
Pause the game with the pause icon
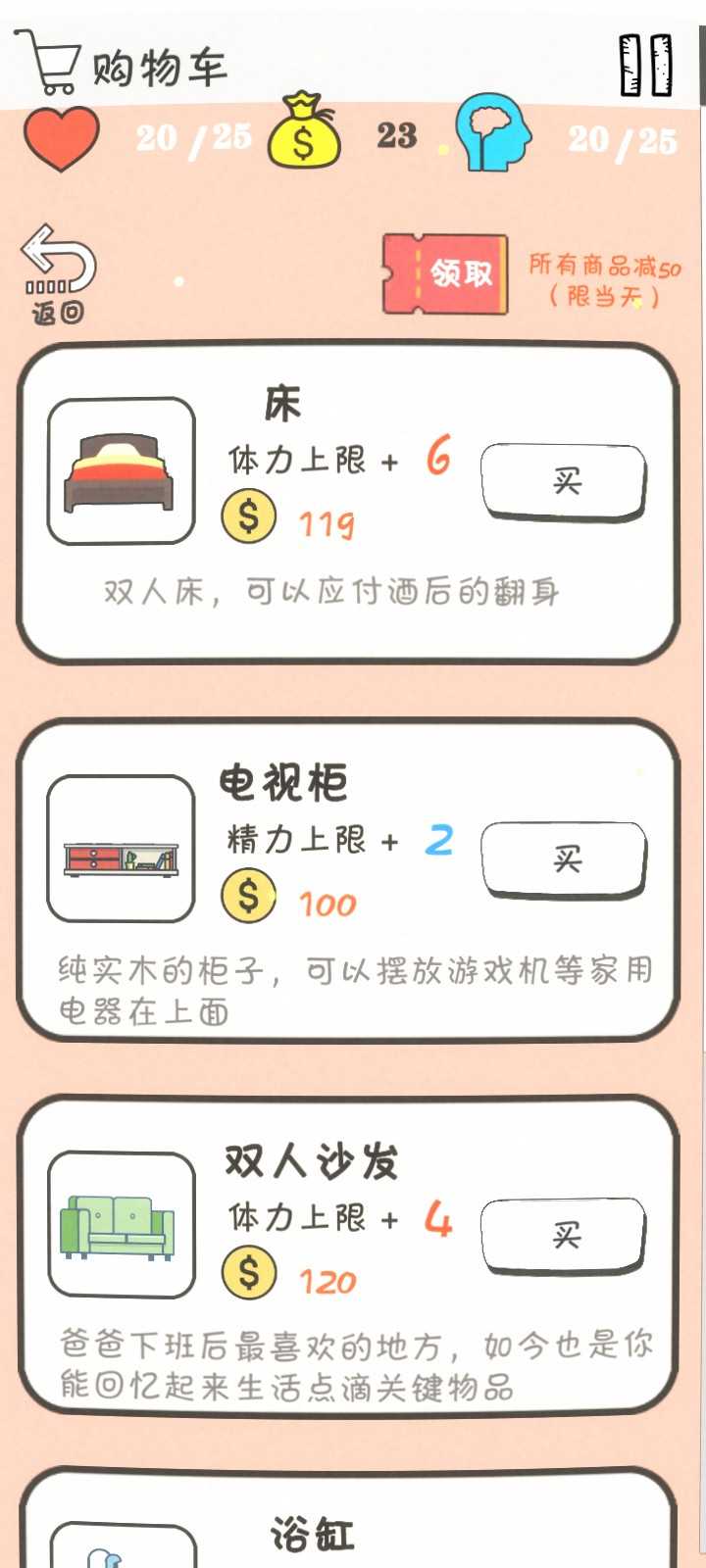coord(647,65)
